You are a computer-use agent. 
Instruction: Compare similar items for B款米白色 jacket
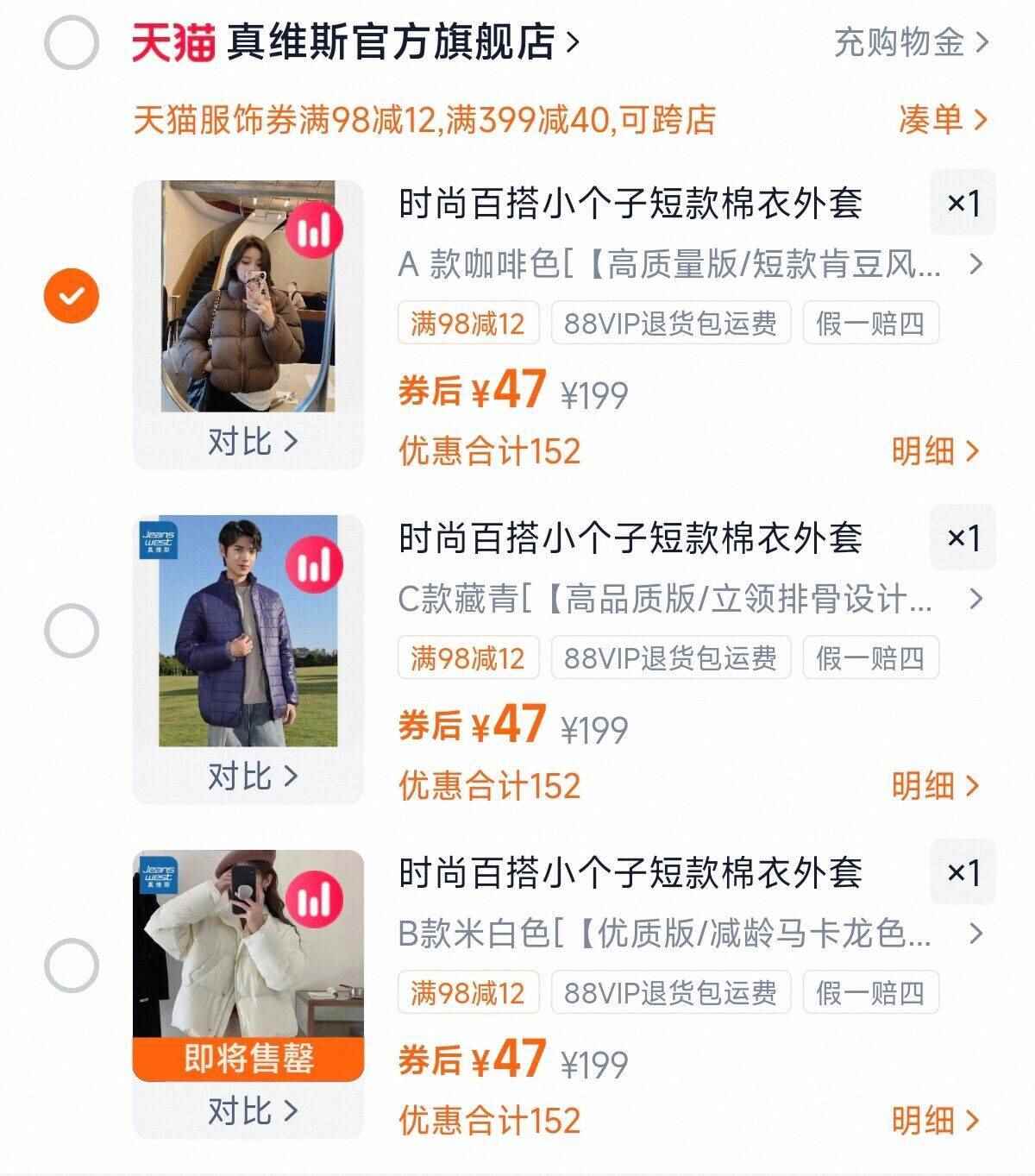coord(252,1111)
